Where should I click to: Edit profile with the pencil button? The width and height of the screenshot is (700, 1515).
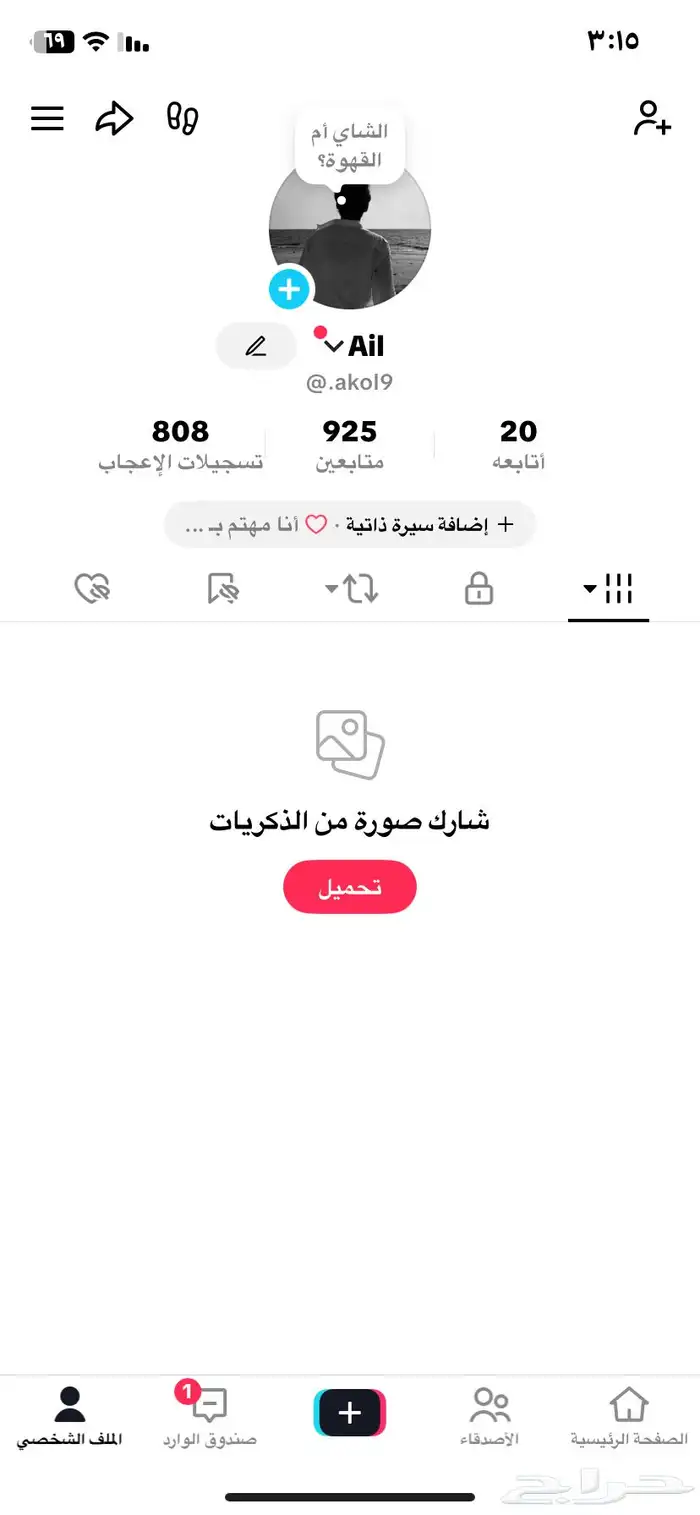(x=256, y=346)
